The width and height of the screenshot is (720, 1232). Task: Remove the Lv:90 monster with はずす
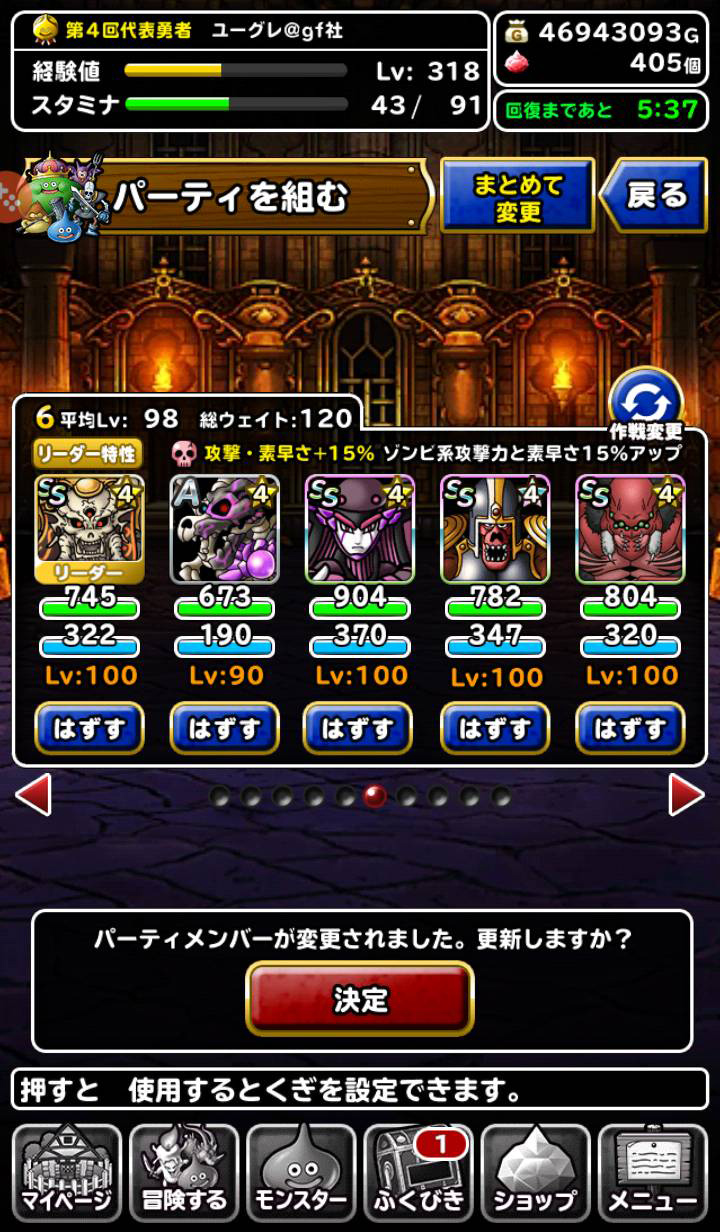[225, 728]
